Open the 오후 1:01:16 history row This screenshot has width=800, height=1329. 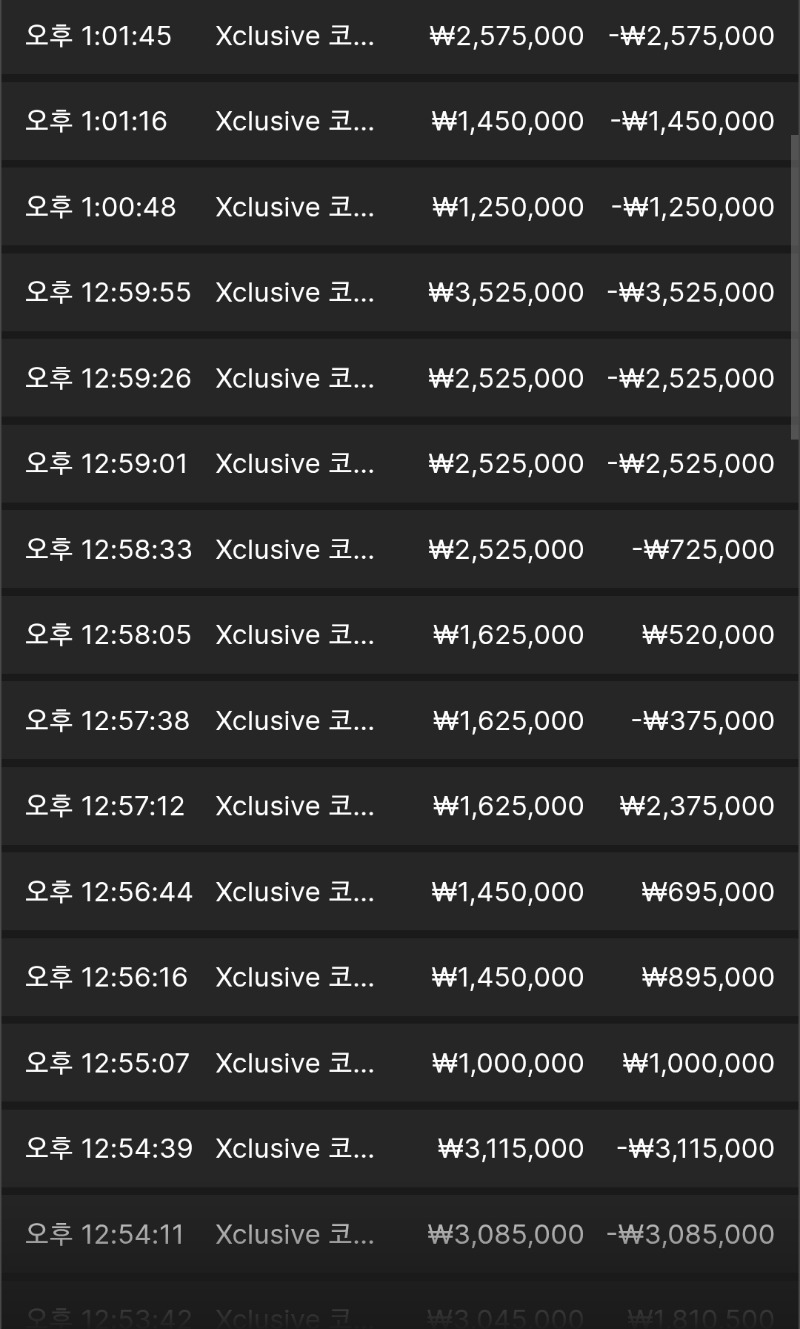(x=400, y=121)
